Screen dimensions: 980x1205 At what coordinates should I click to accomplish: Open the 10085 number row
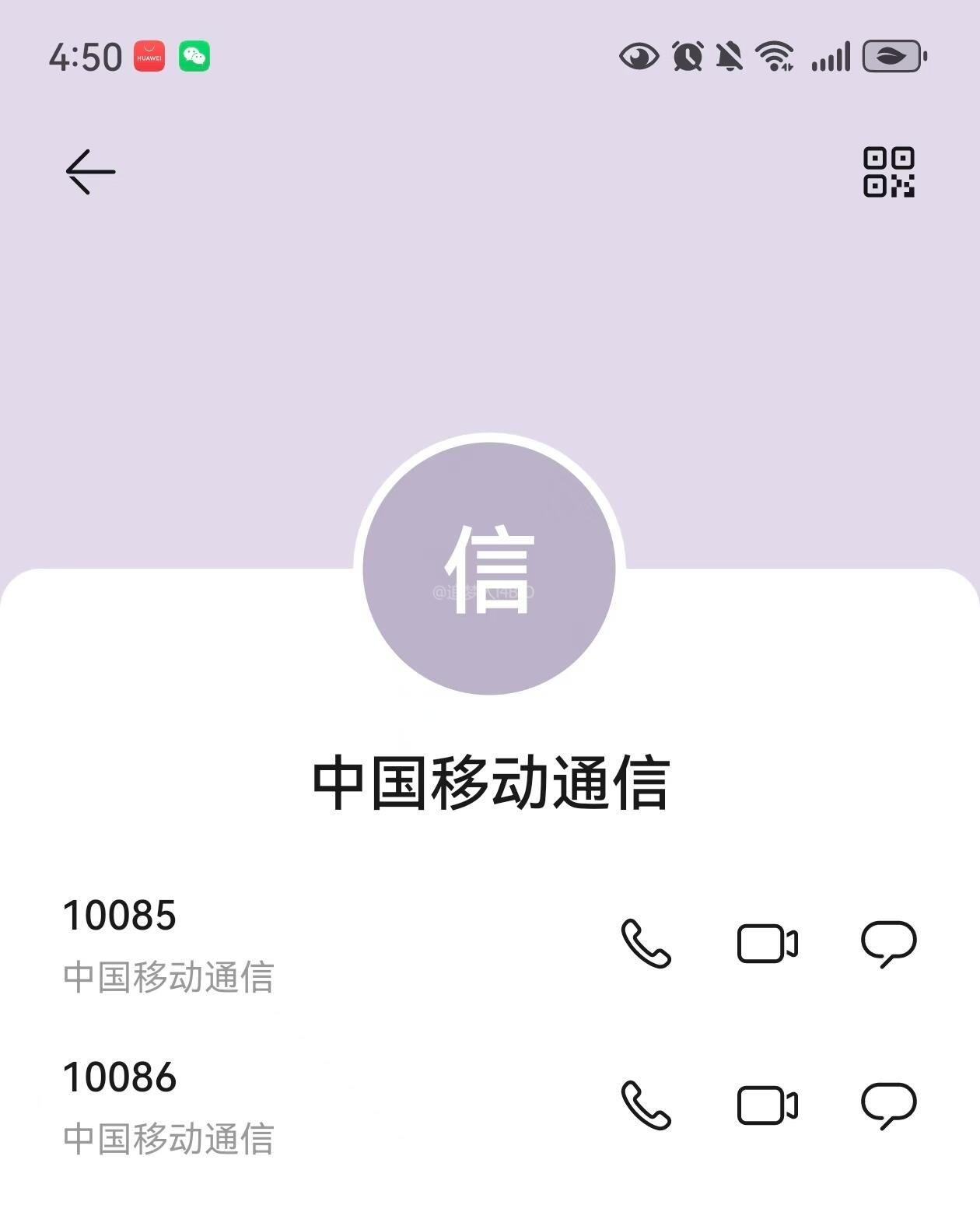point(233,944)
